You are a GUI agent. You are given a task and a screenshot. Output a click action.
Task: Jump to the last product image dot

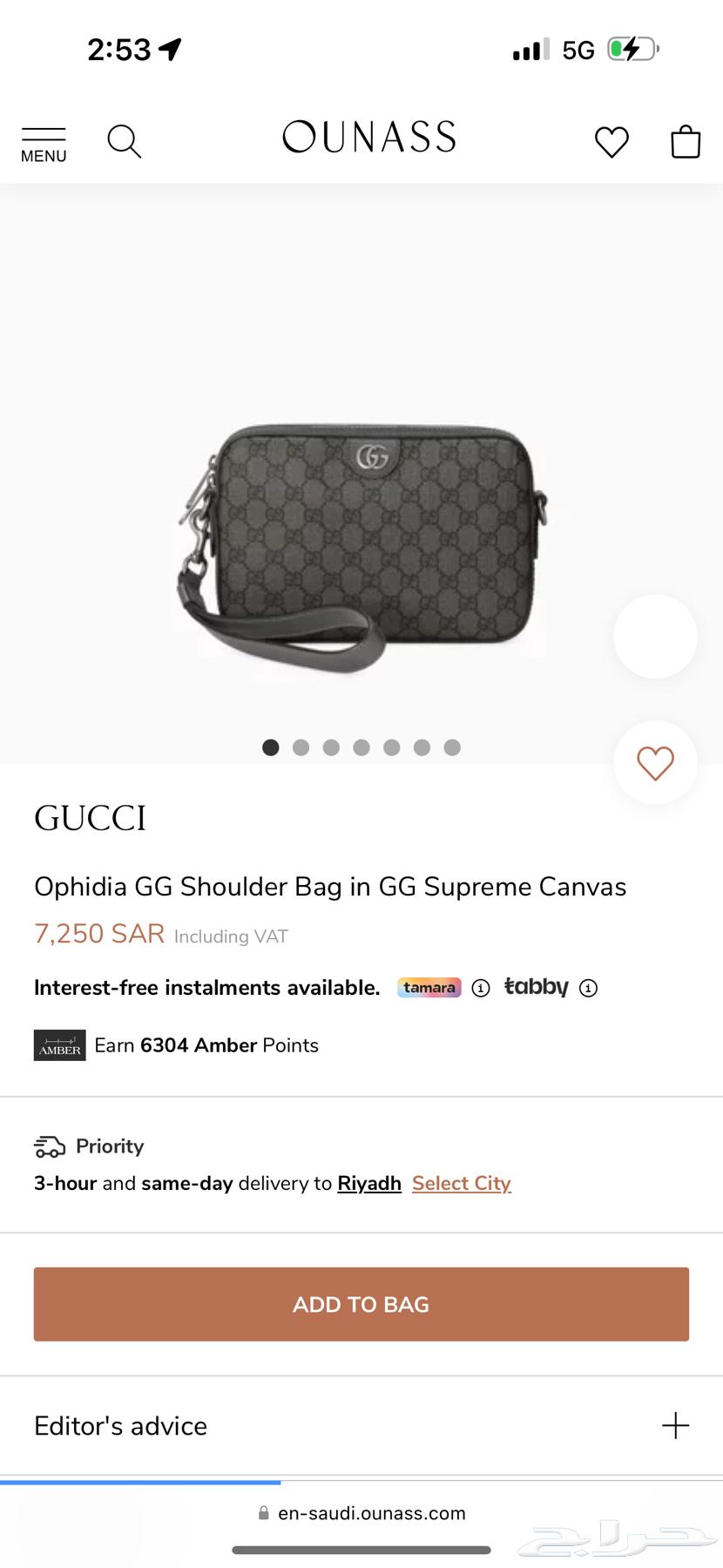(452, 747)
